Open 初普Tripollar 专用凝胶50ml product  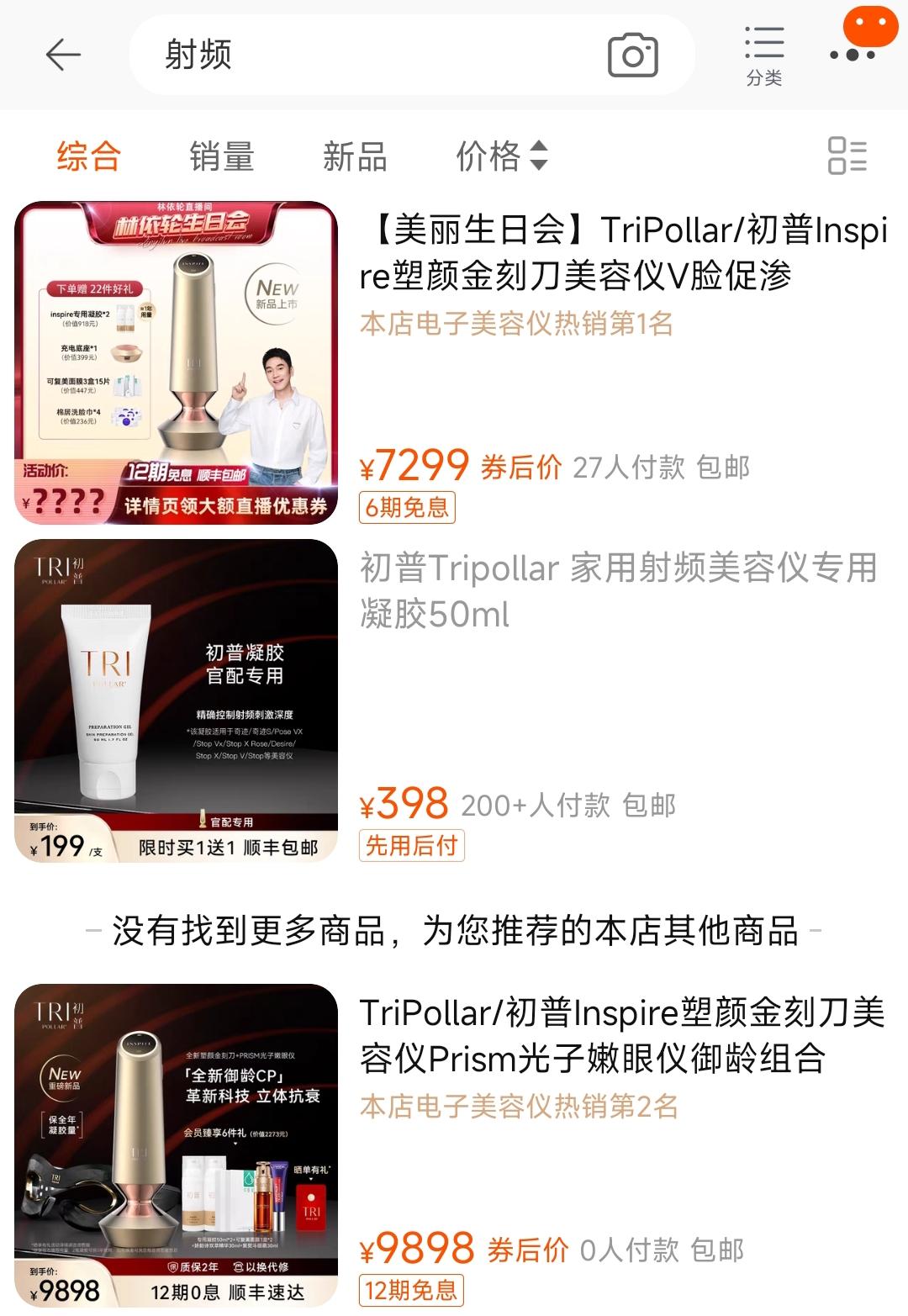[618, 590]
